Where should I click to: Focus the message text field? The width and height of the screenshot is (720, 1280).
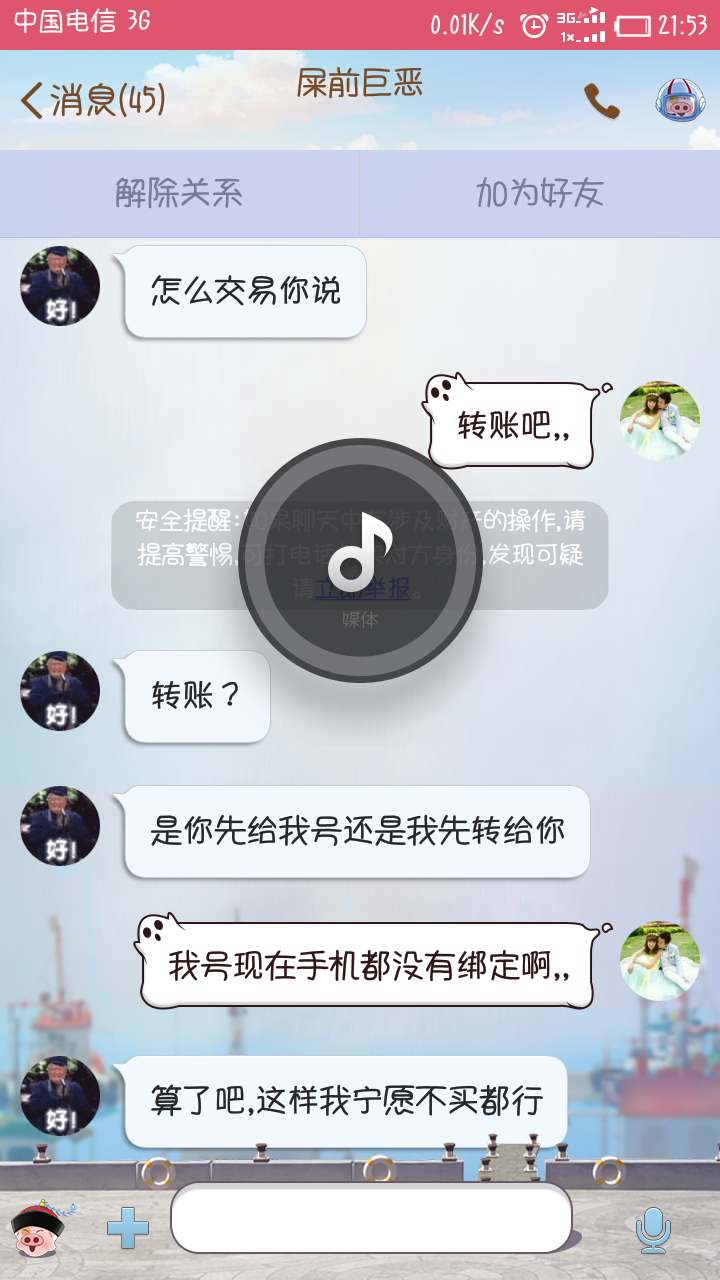point(371,1217)
